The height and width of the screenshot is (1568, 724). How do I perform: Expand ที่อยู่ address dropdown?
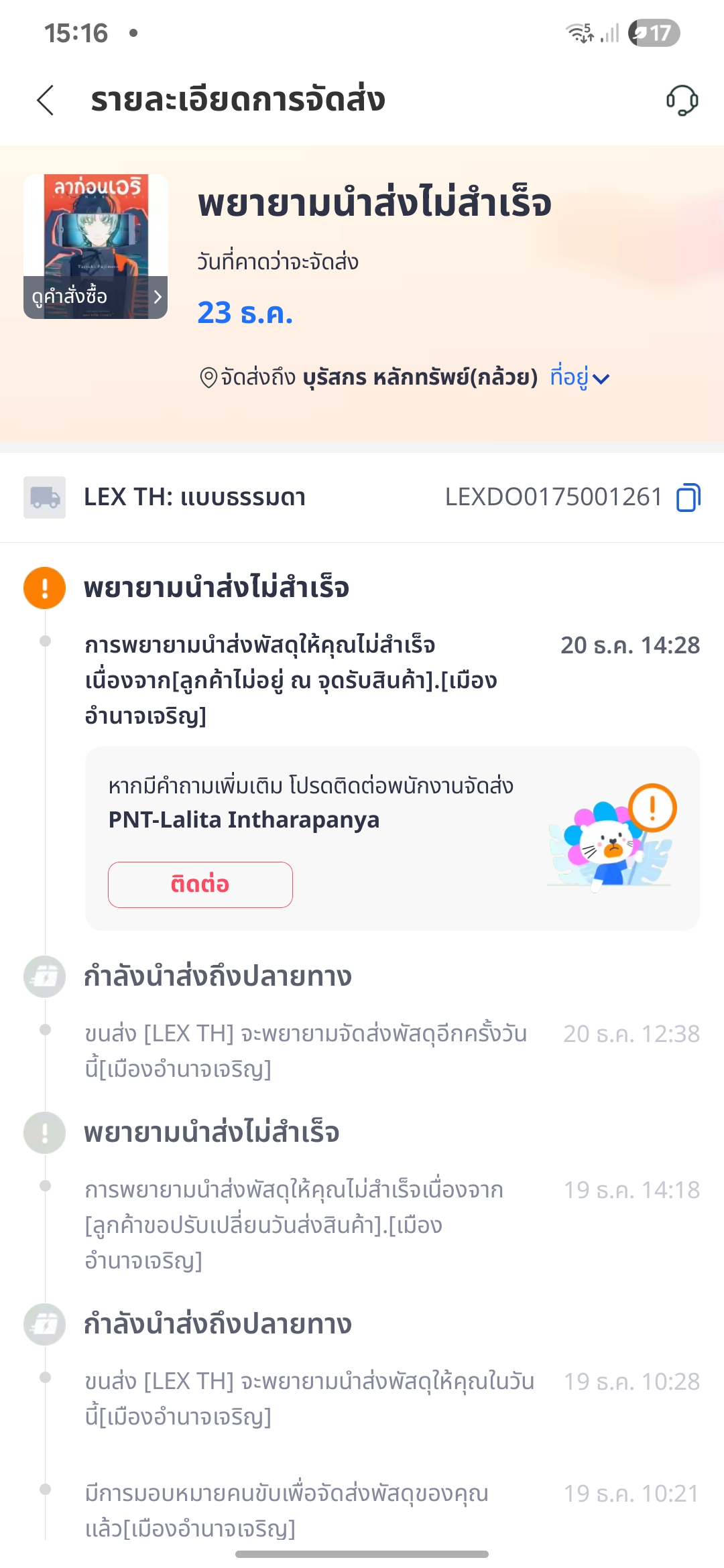[579, 377]
